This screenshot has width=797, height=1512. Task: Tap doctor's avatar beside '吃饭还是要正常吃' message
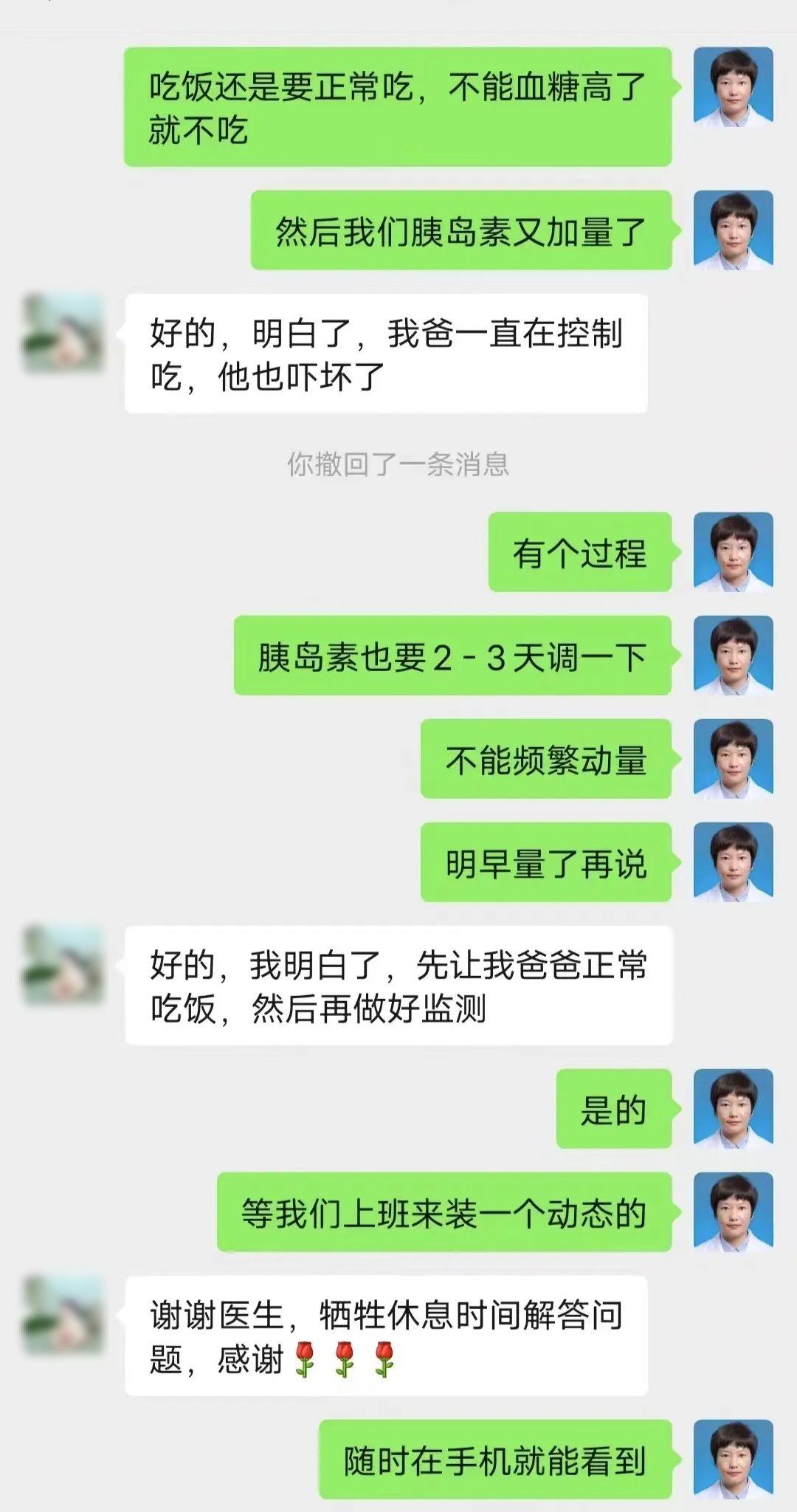(733, 87)
